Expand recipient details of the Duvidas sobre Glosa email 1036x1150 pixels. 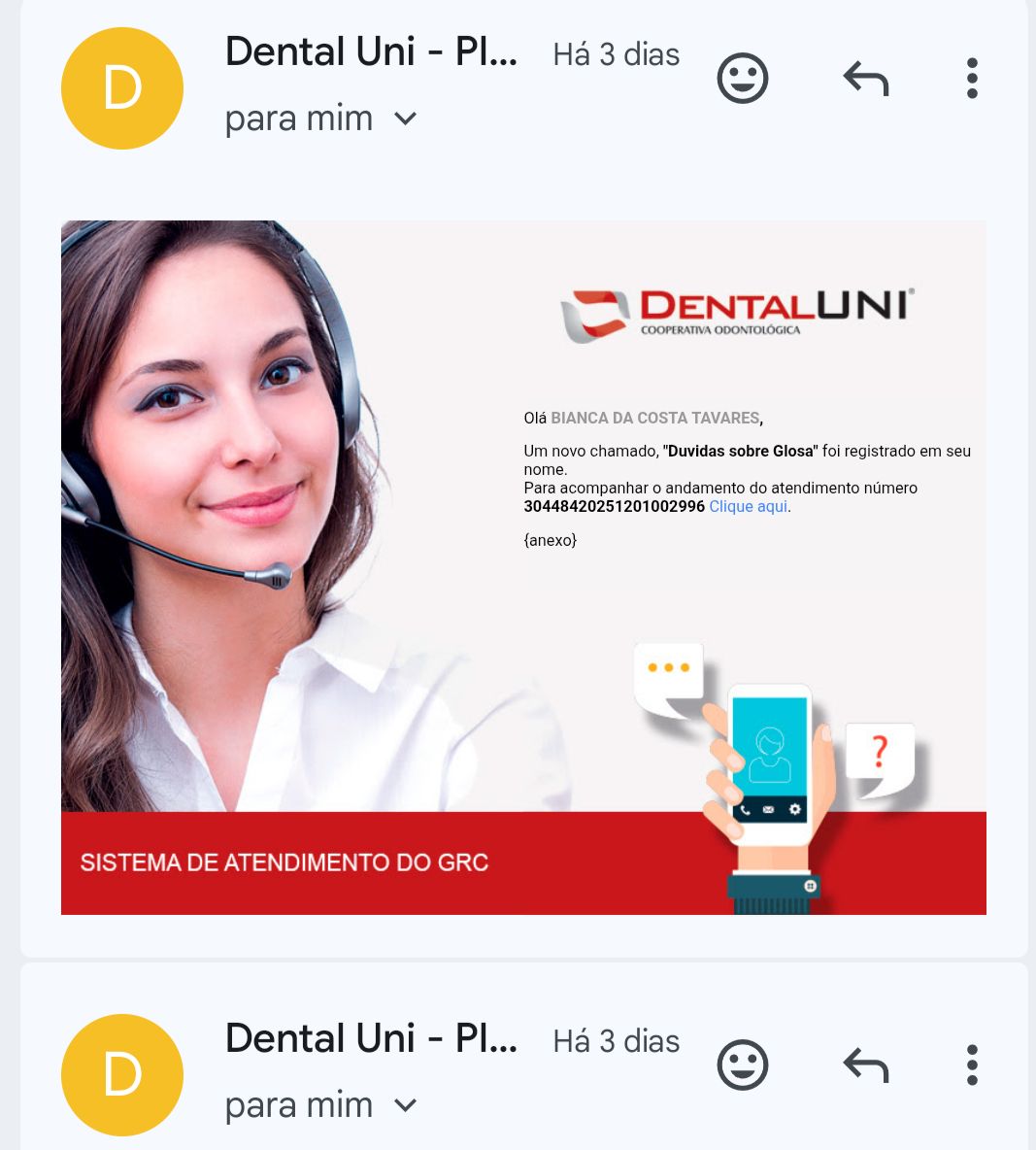tap(406, 119)
